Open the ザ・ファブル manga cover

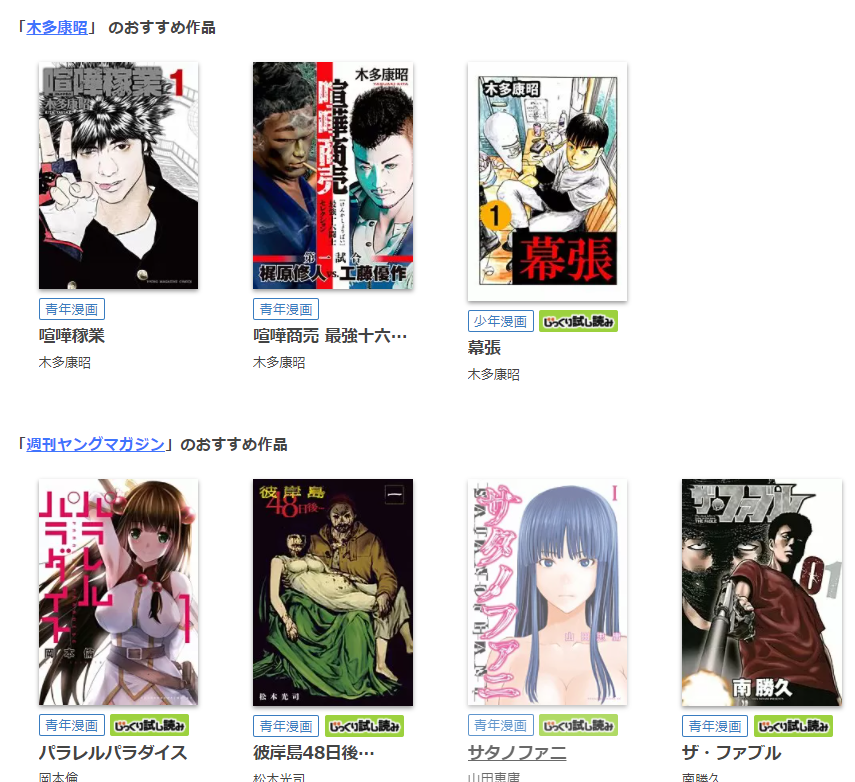[x=762, y=592]
